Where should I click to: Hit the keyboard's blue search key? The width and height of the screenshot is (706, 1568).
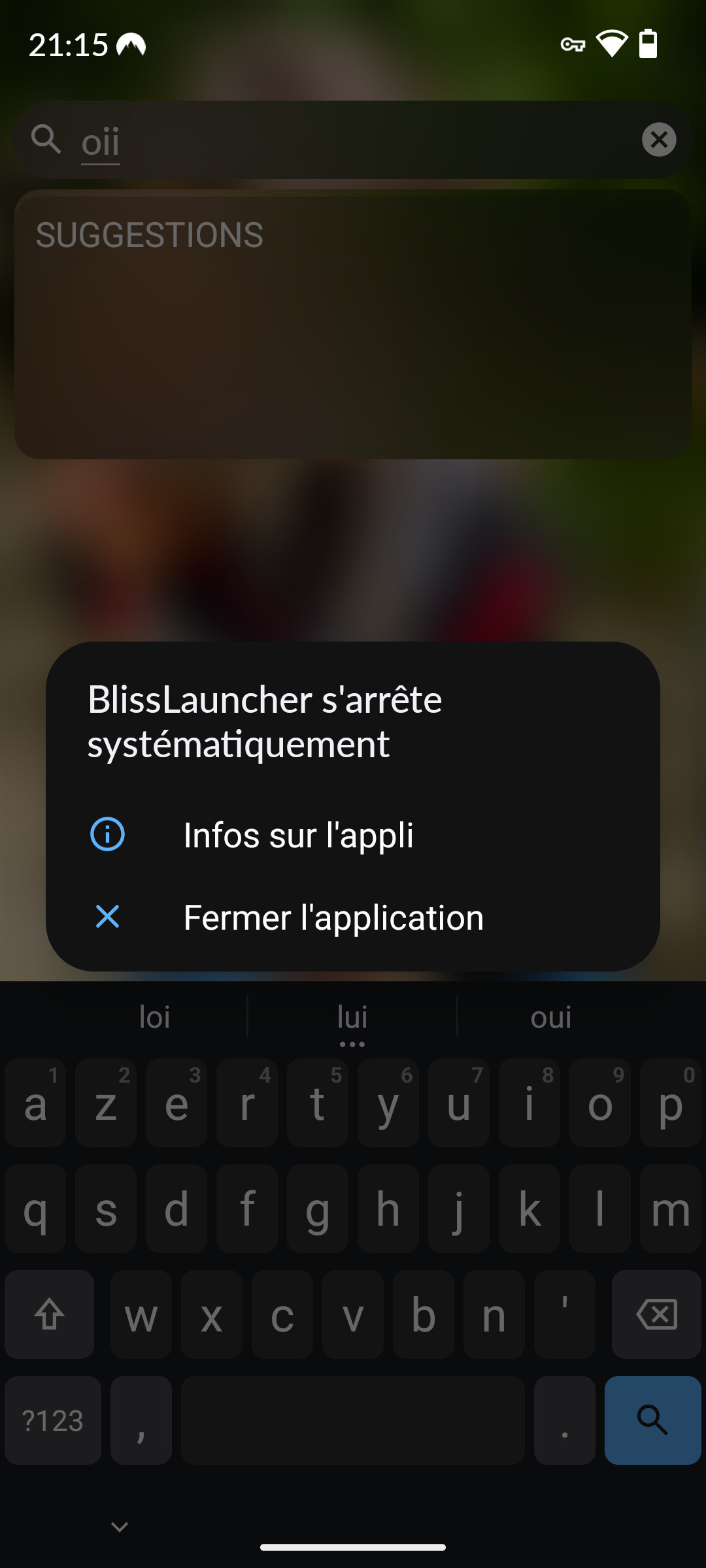652,1420
